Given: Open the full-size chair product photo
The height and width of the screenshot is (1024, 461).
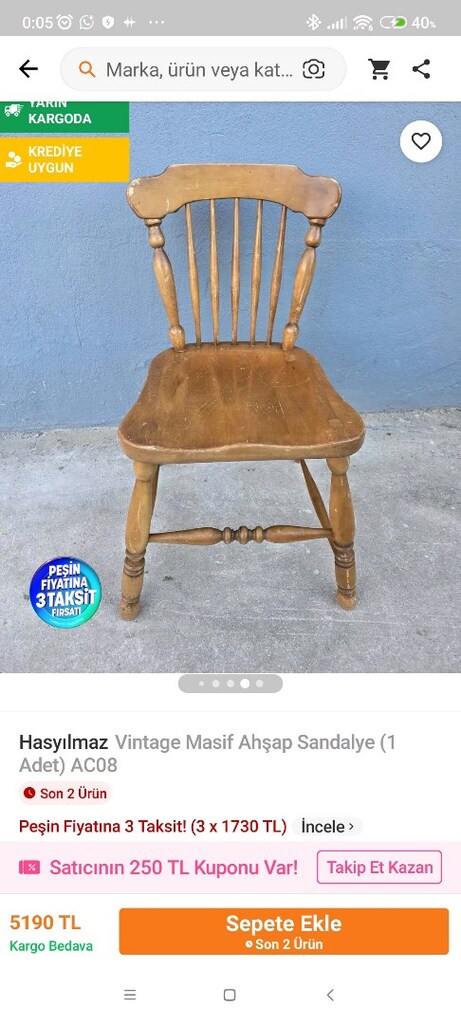Looking at the screenshot, I should pos(230,387).
